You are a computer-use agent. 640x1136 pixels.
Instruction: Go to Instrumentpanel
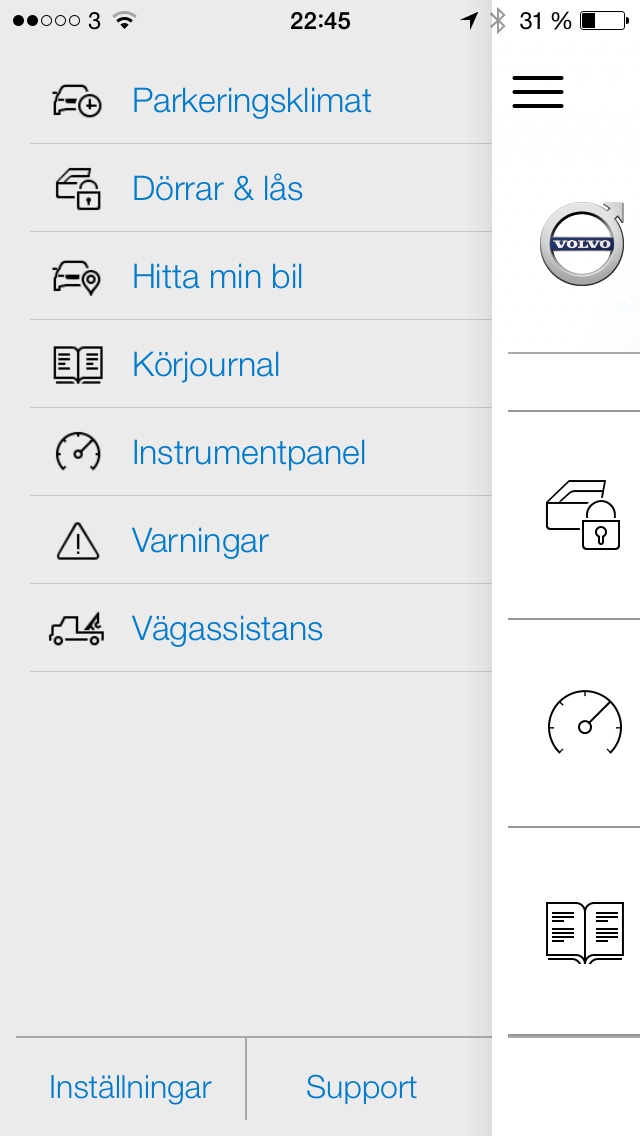point(248,453)
